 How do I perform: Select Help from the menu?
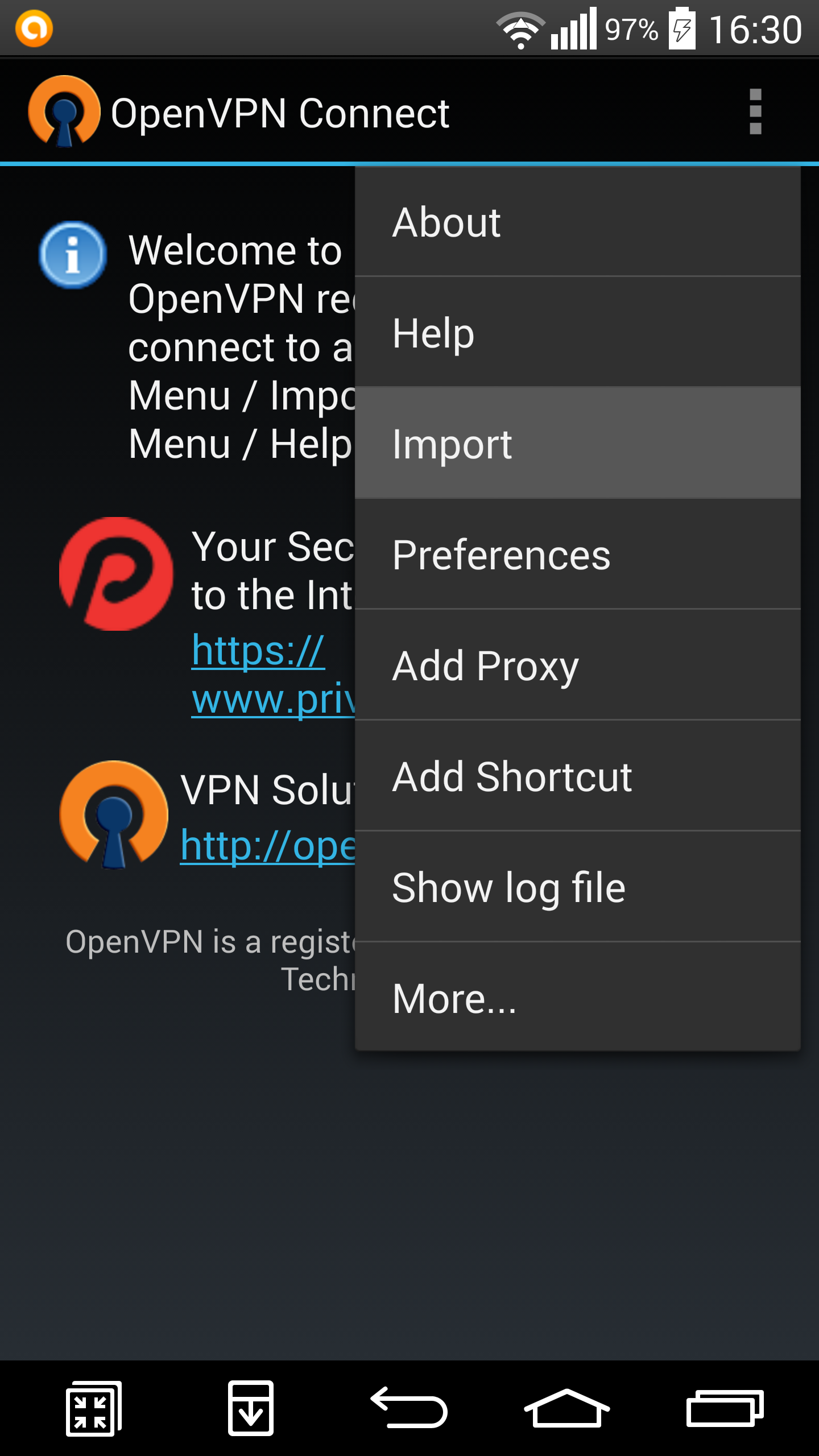click(x=577, y=333)
